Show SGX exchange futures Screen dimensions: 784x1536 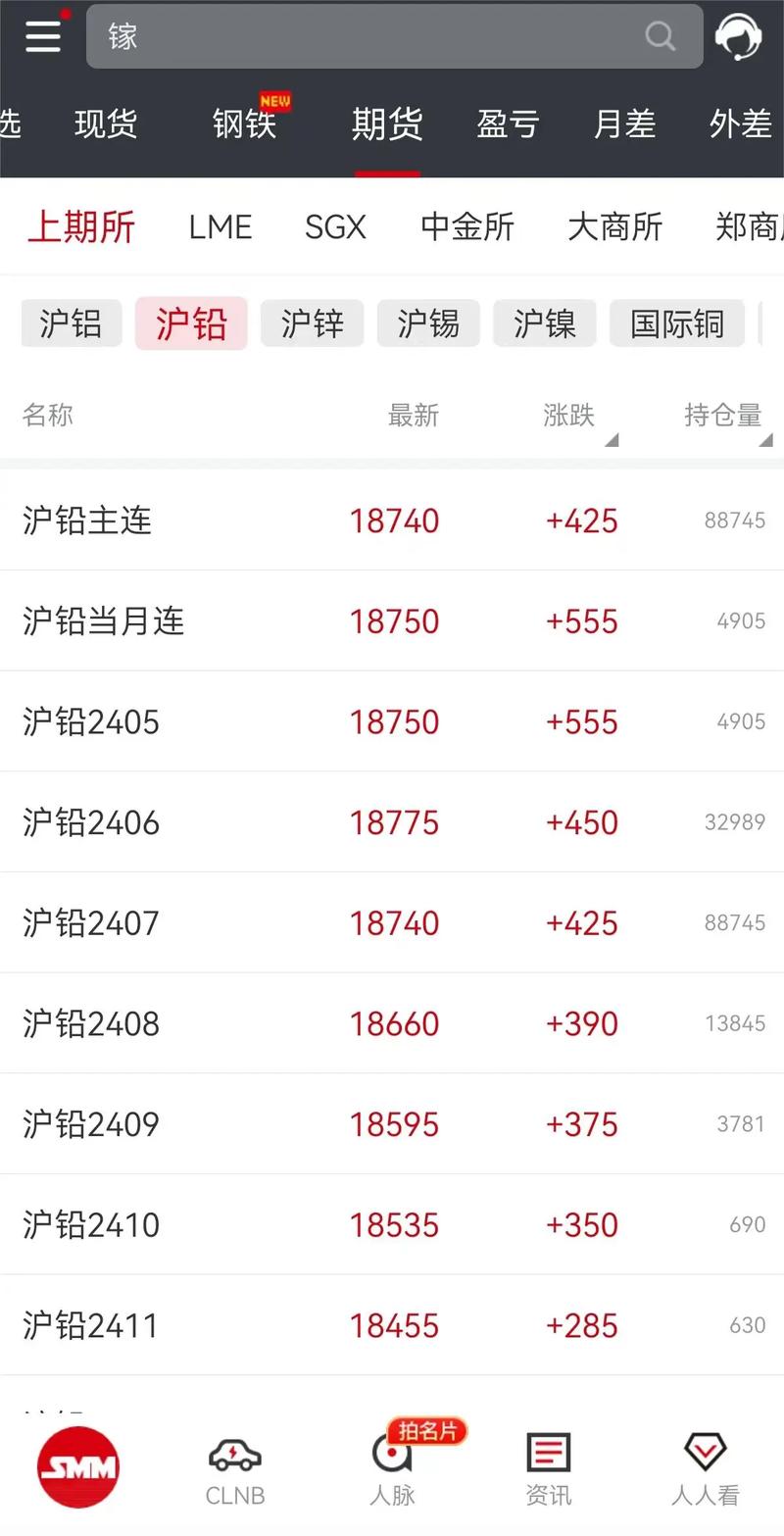335,227
